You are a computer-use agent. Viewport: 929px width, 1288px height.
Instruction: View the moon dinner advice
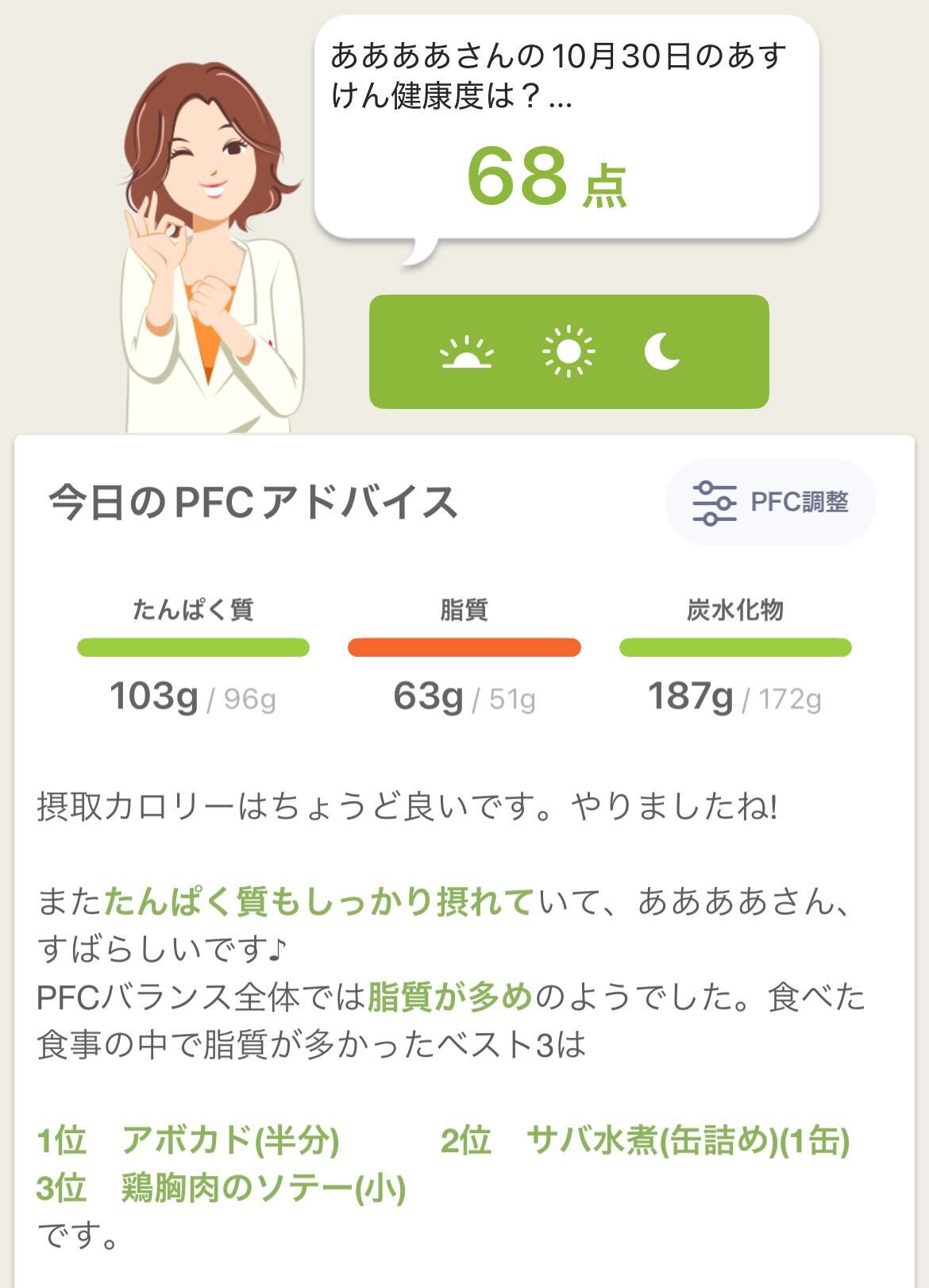[x=662, y=352]
